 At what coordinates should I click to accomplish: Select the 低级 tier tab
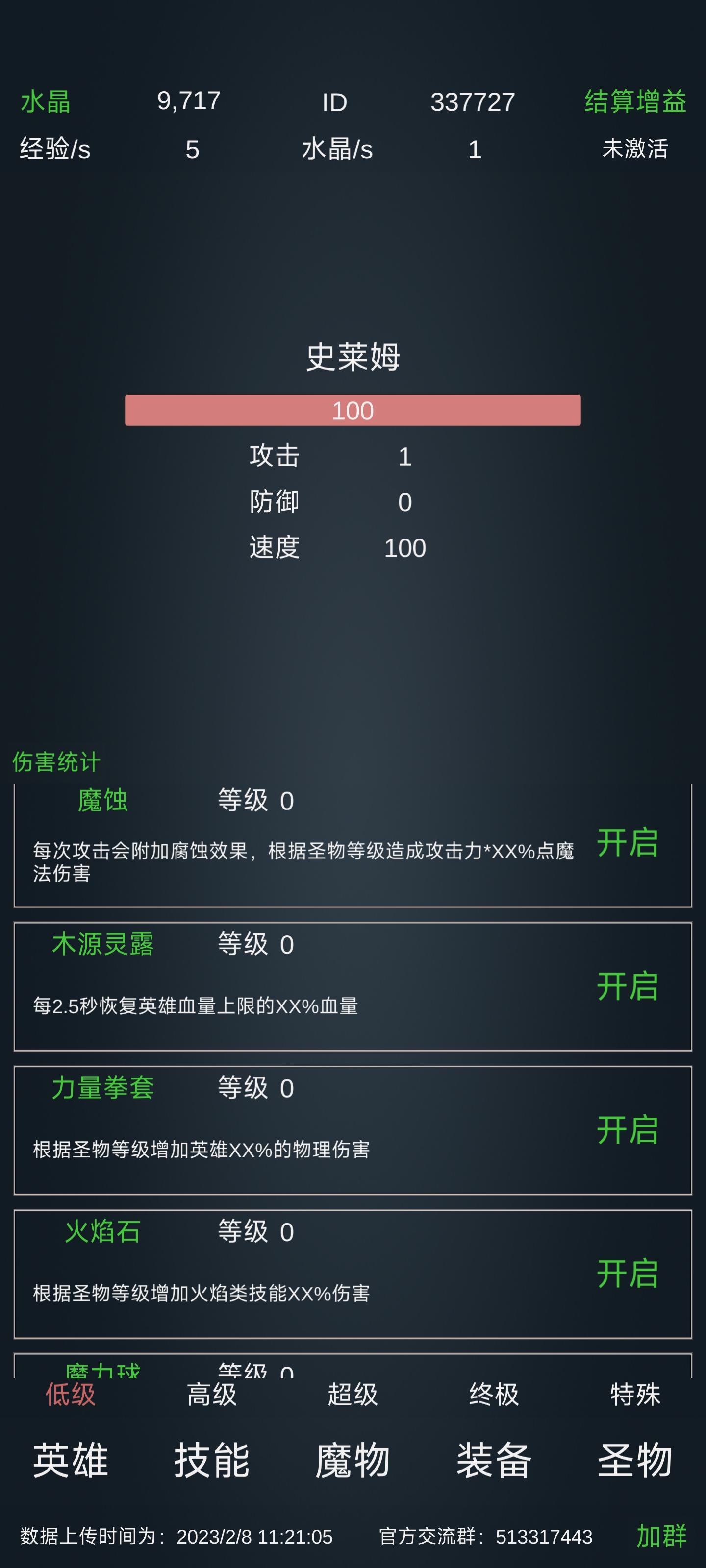click(71, 1394)
